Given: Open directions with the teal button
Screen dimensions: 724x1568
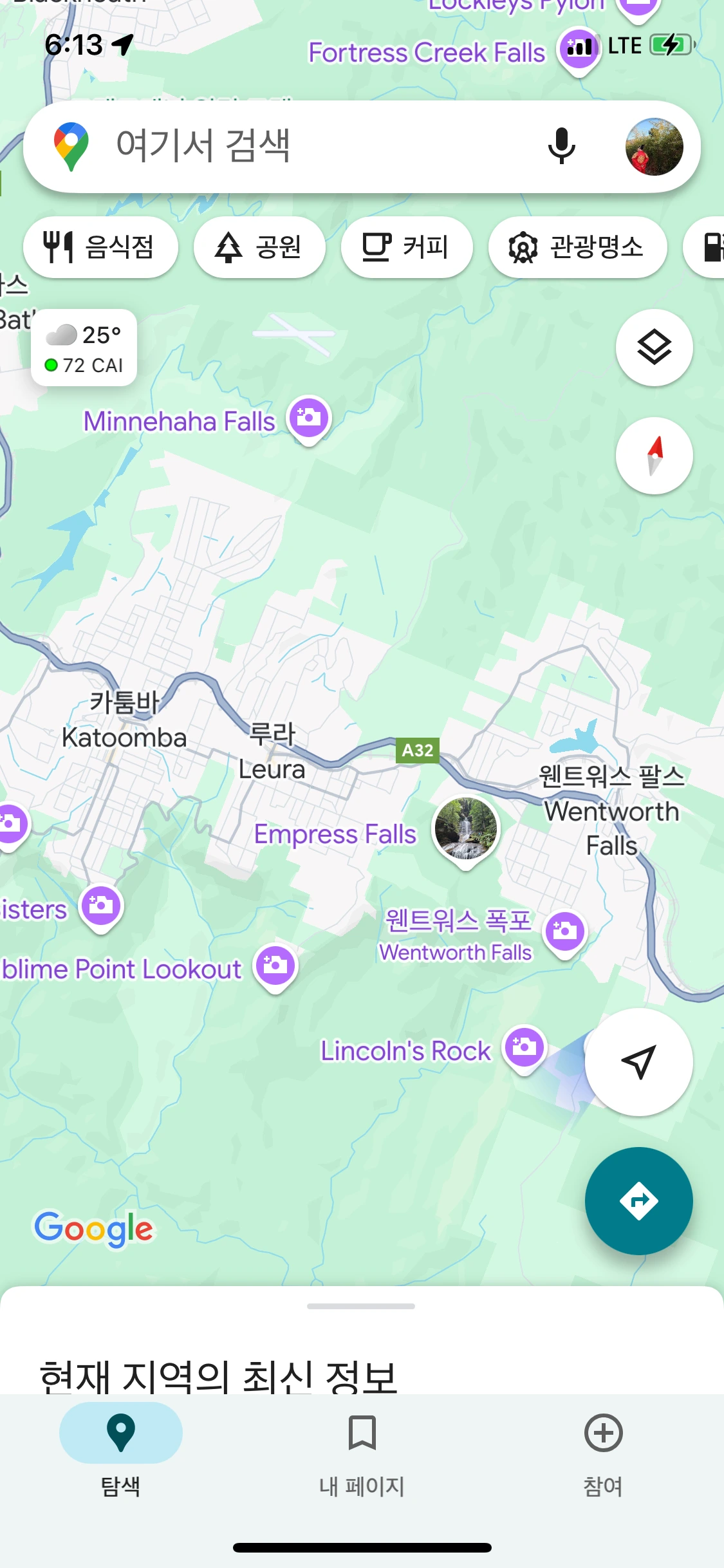Looking at the screenshot, I should coord(638,1201).
